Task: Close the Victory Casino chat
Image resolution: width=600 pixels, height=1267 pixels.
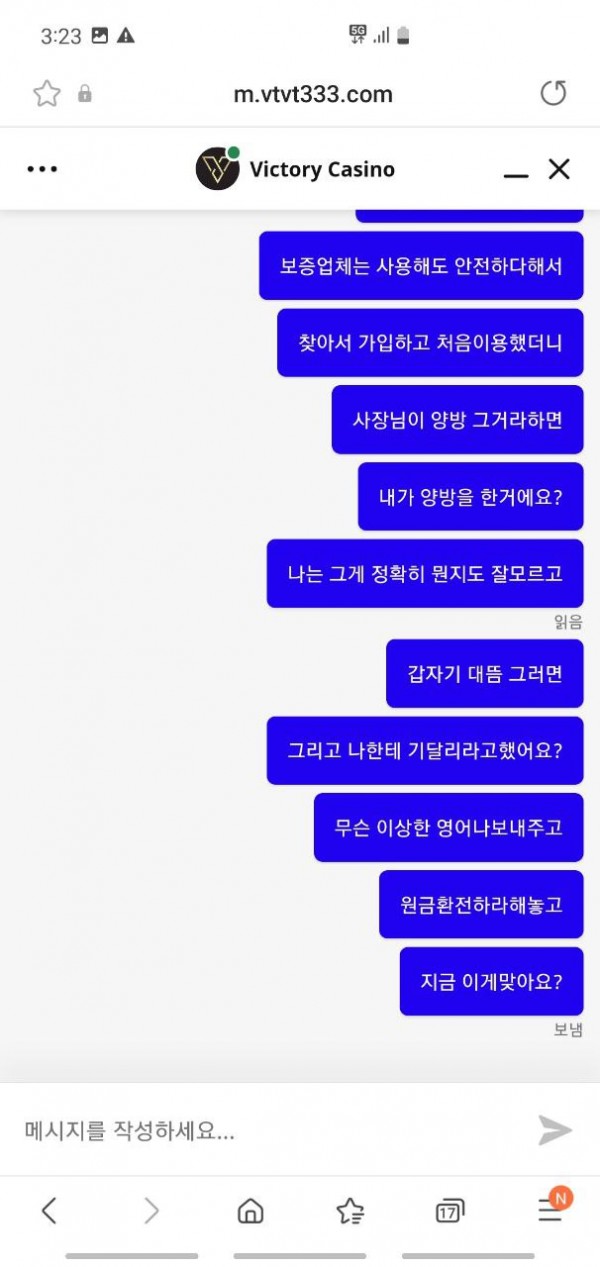Action: tap(559, 169)
